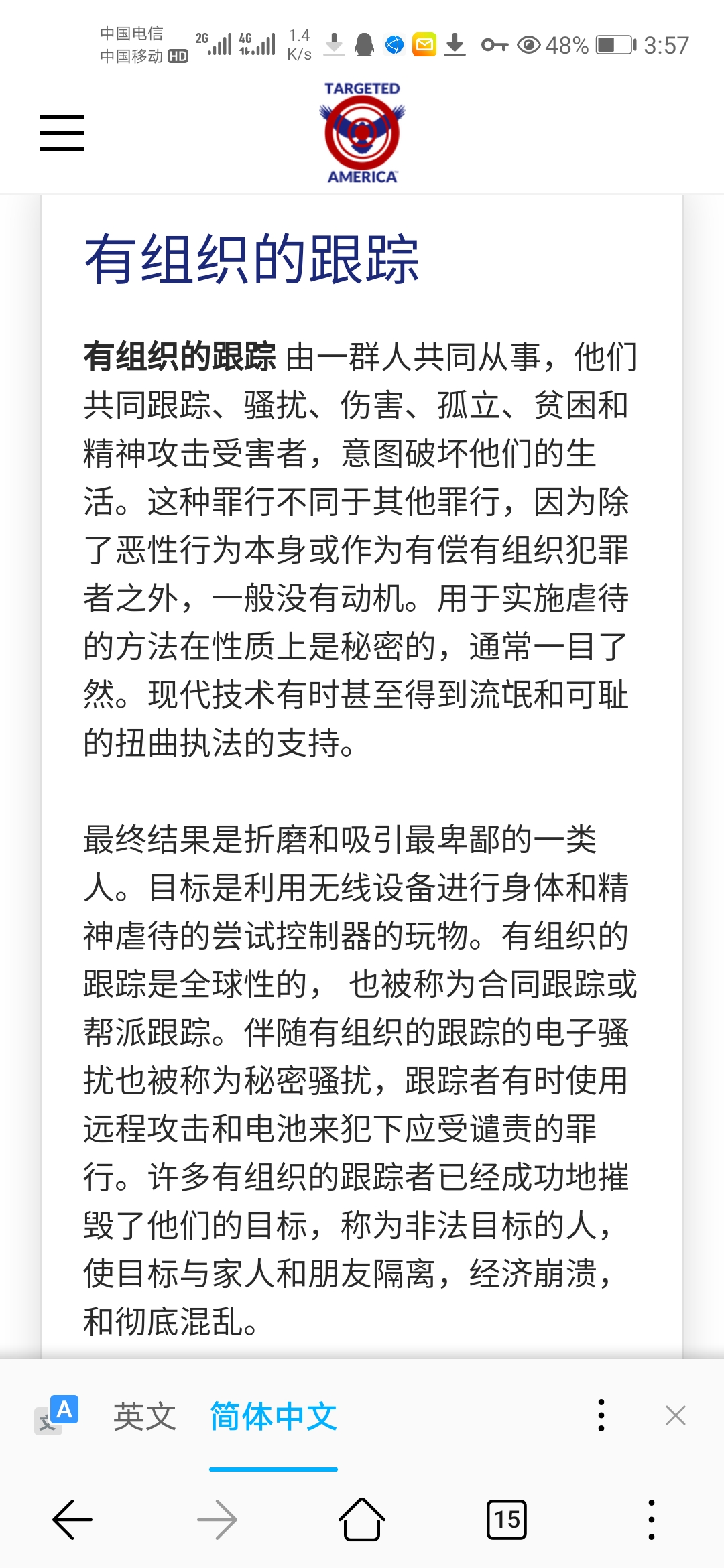Open the browser home page
724x1568 pixels.
(362, 1519)
